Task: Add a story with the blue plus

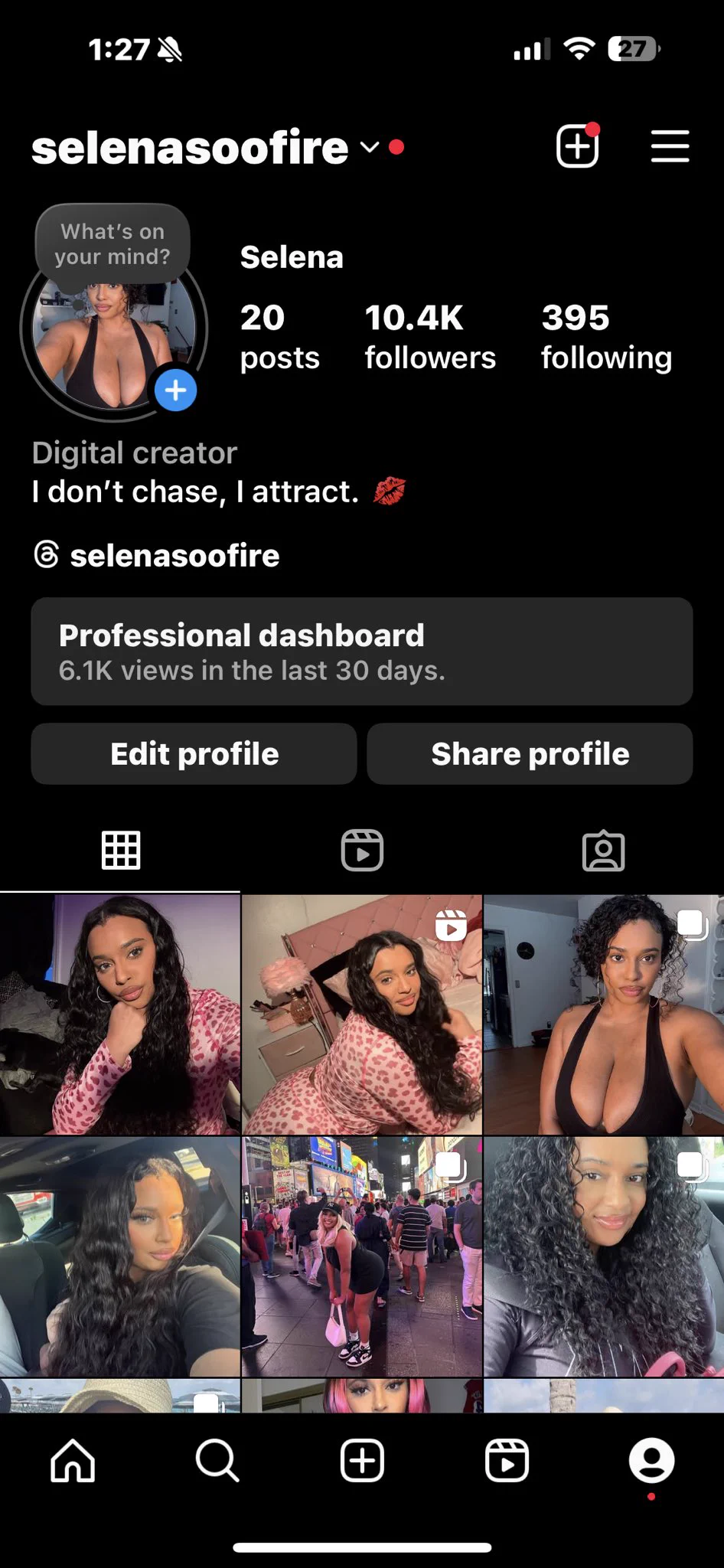Action: pyautogui.click(x=176, y=390)
